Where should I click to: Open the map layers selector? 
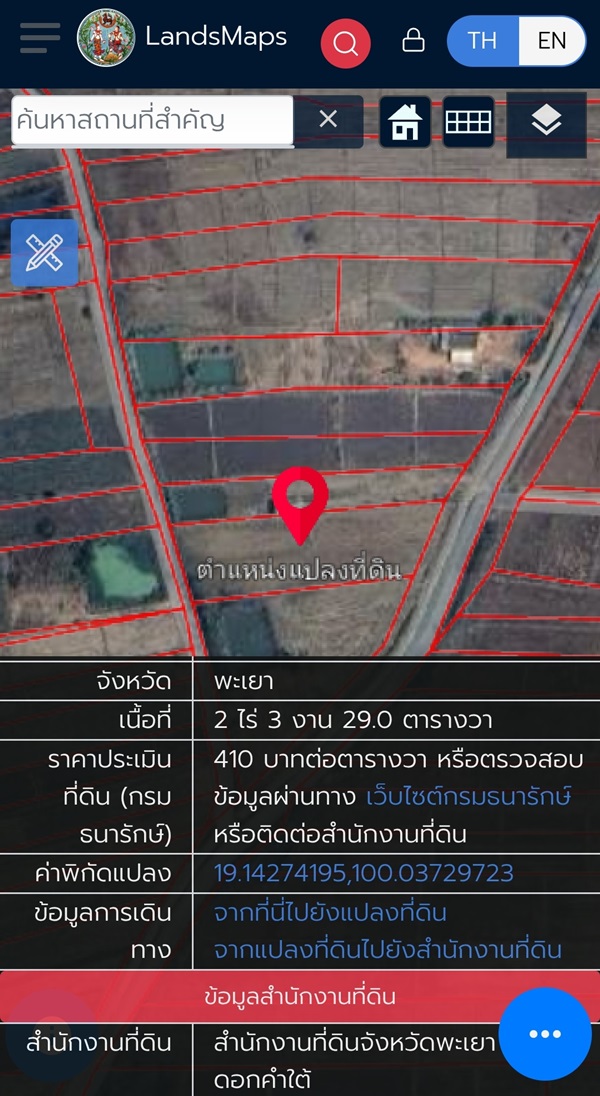tap(546, 124)
